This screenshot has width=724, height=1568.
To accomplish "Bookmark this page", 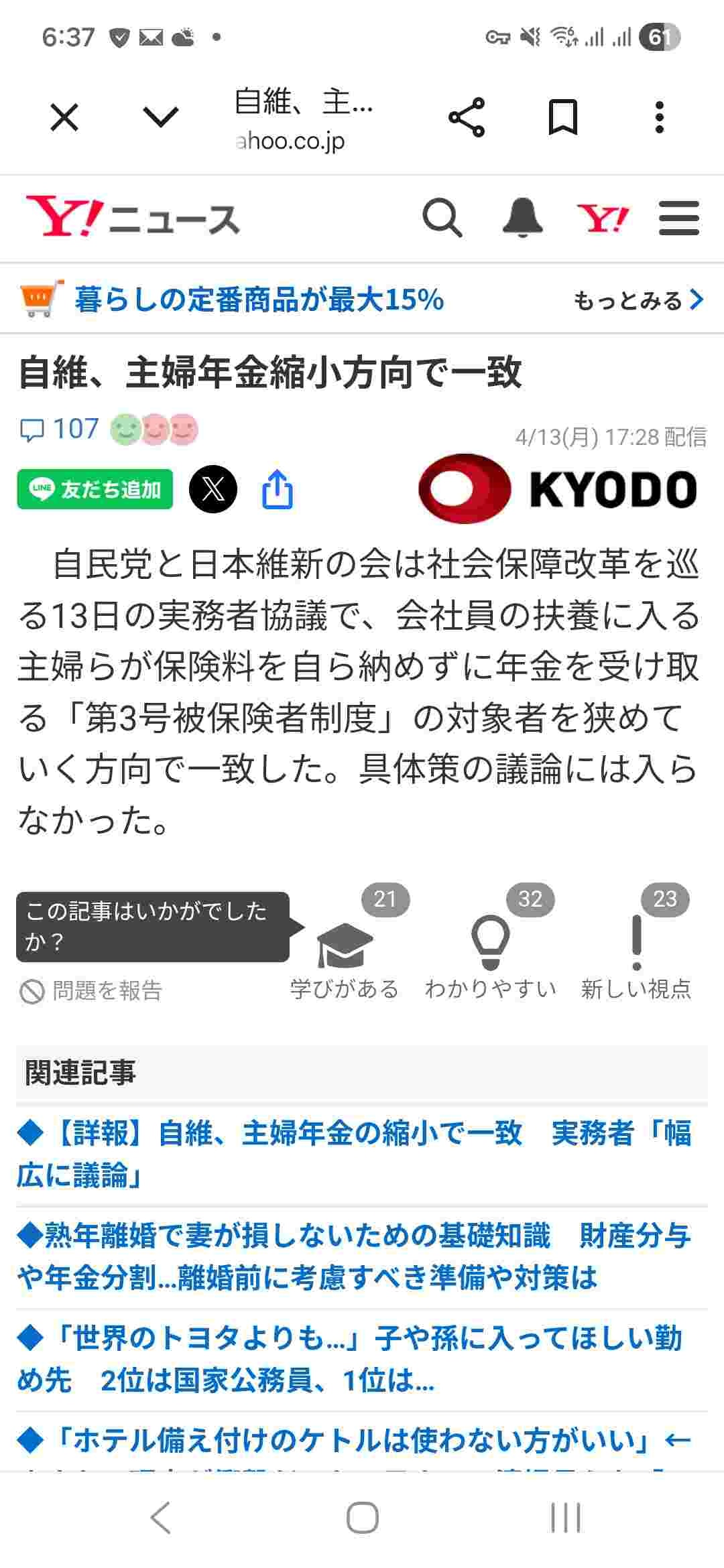I will (562, 118).
